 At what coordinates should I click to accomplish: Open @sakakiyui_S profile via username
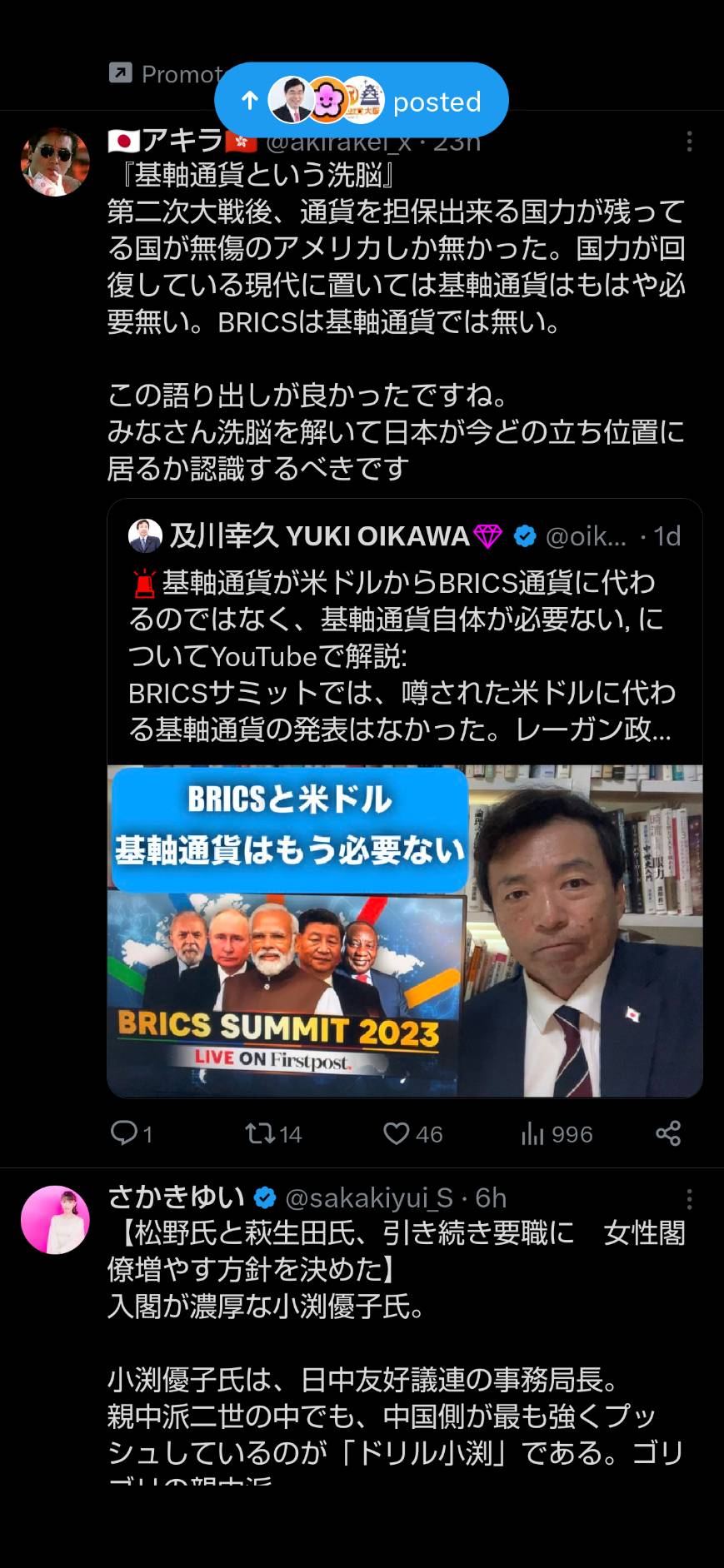click(x=368, y=1197)
